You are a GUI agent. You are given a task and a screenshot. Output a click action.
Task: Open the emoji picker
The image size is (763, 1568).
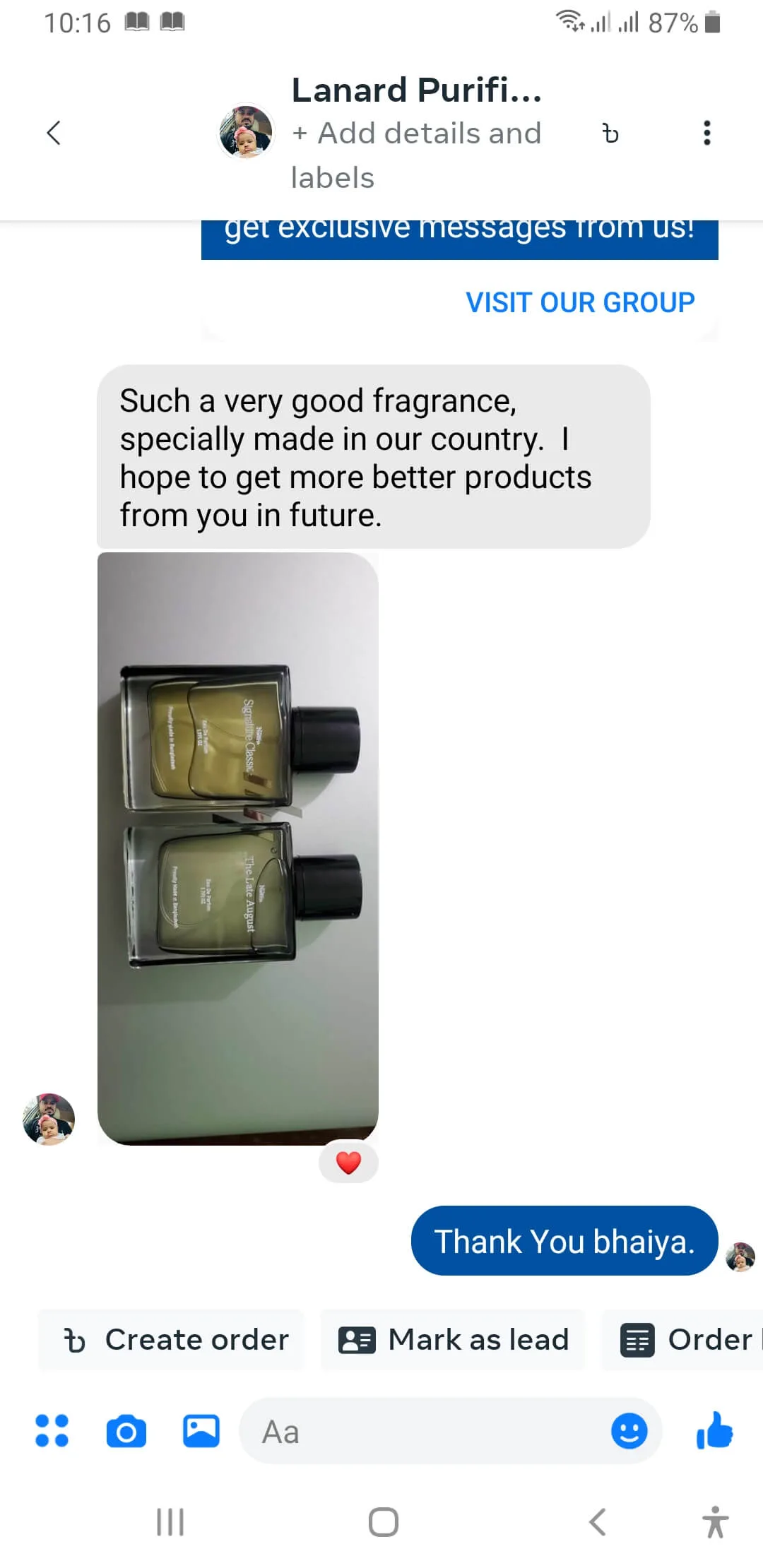point(629,1432)
